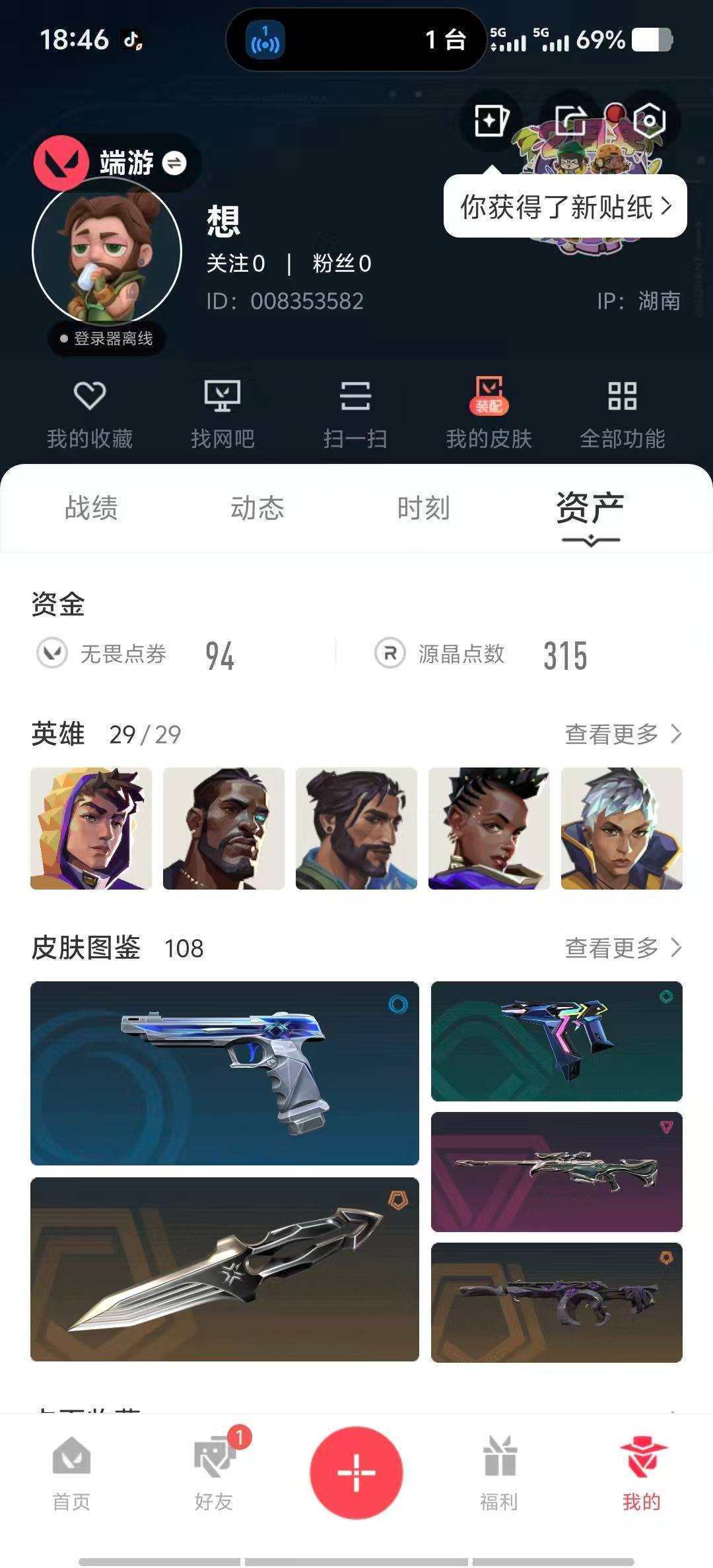
Task: Tap the 粉丝 0 followers link
Action: 340,263
